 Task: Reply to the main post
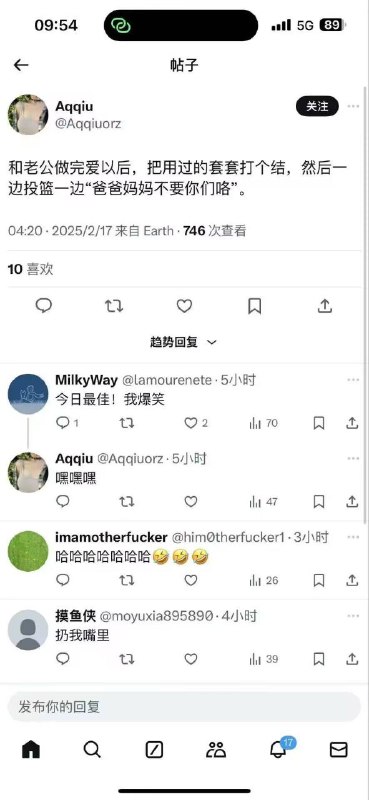click(43, 306)
